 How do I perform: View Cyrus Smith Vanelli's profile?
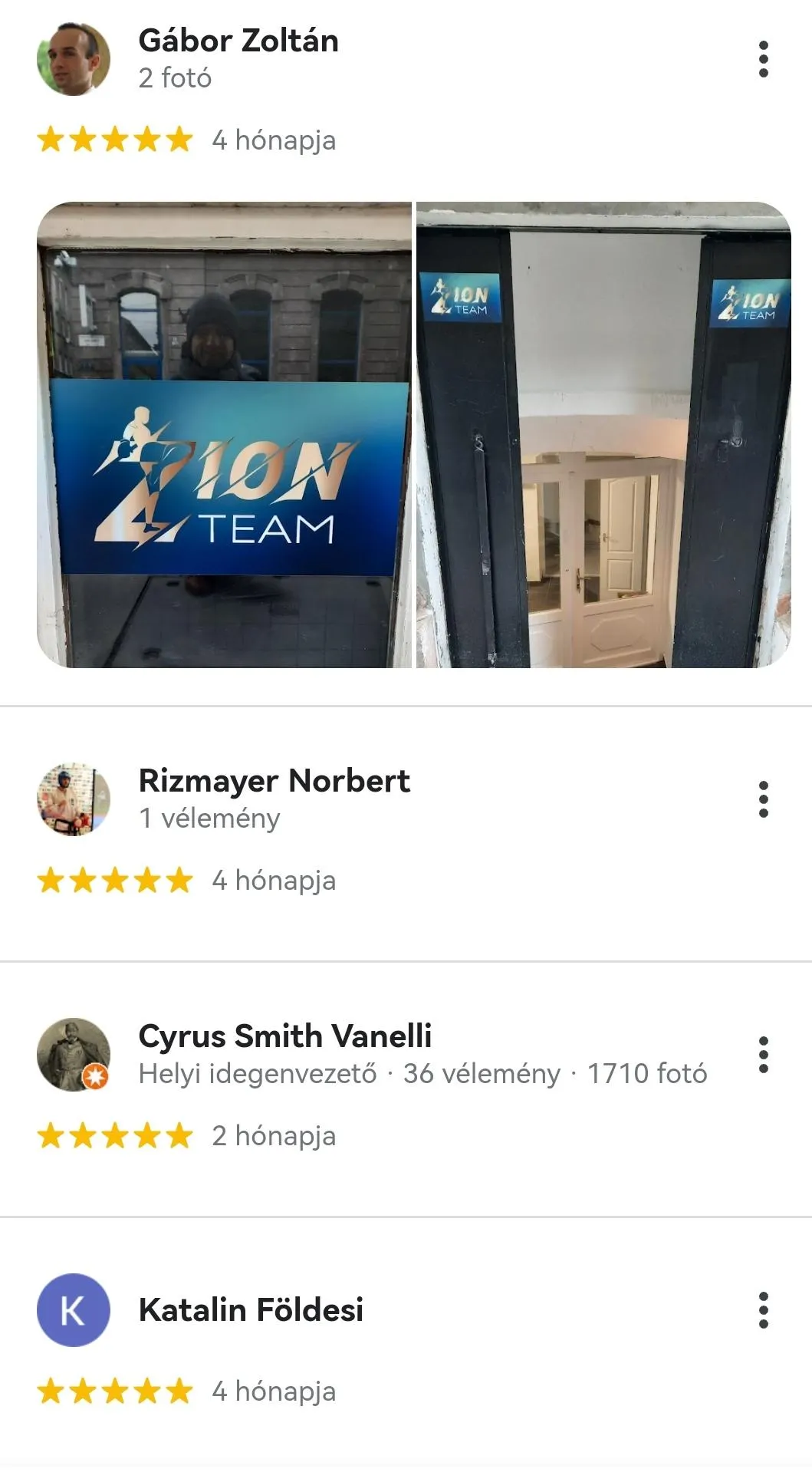tap(284, 1036)
